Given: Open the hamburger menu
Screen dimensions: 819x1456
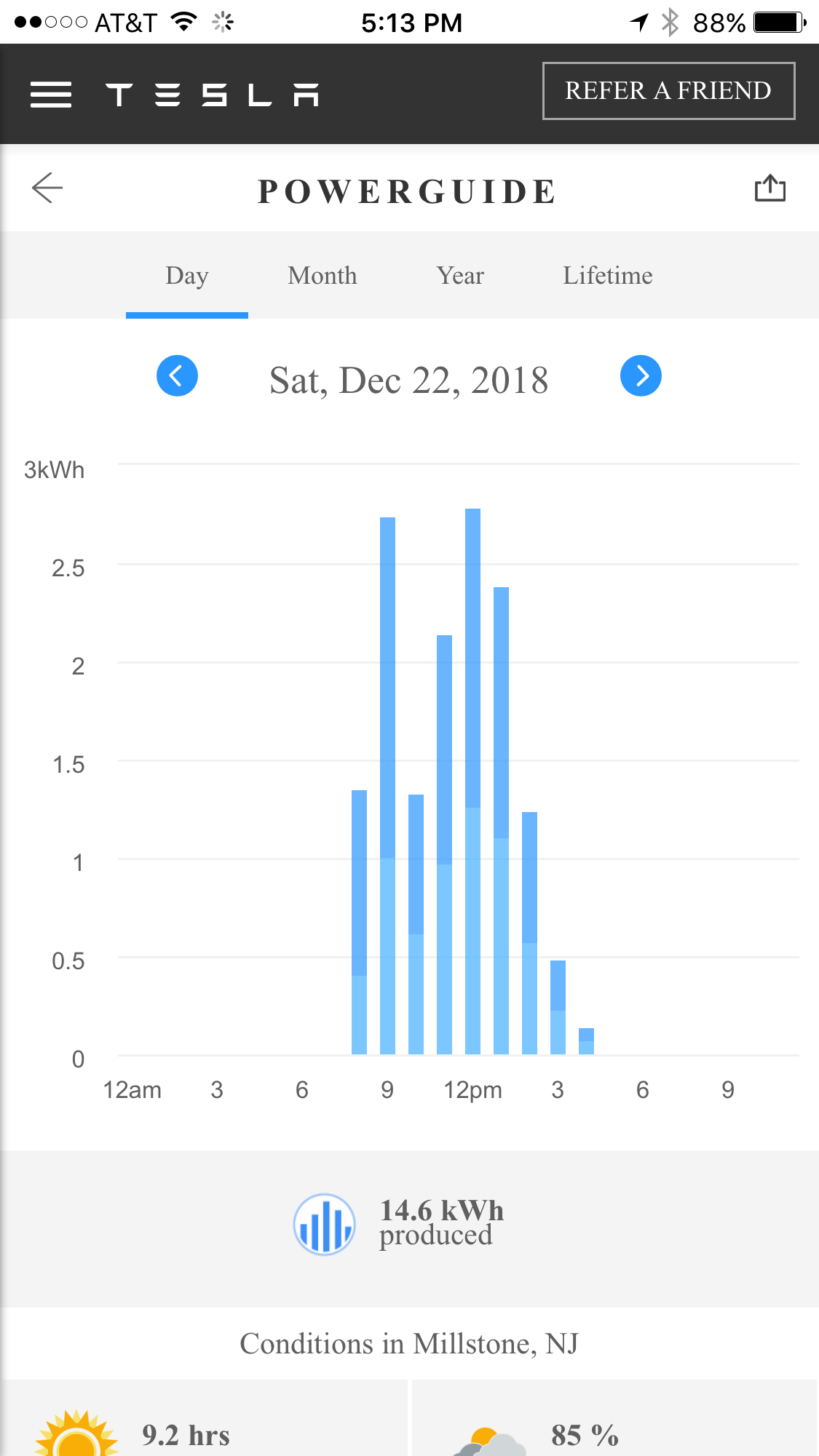Looking at the screenshot, I should point(51,95).
